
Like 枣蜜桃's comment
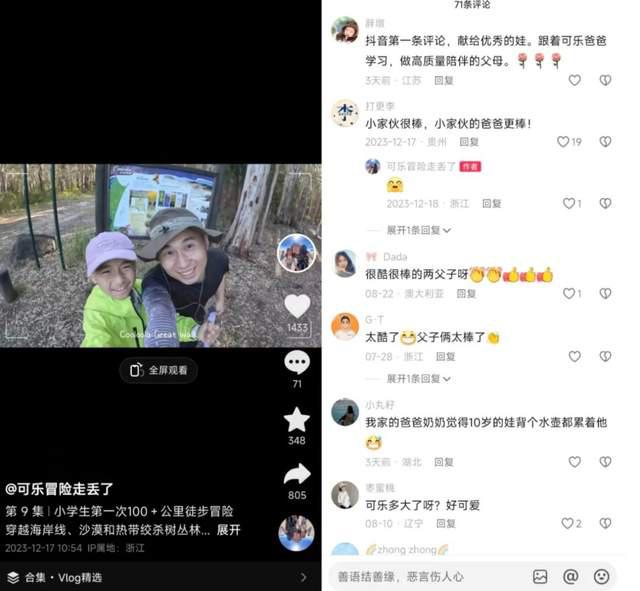[565, 523]
